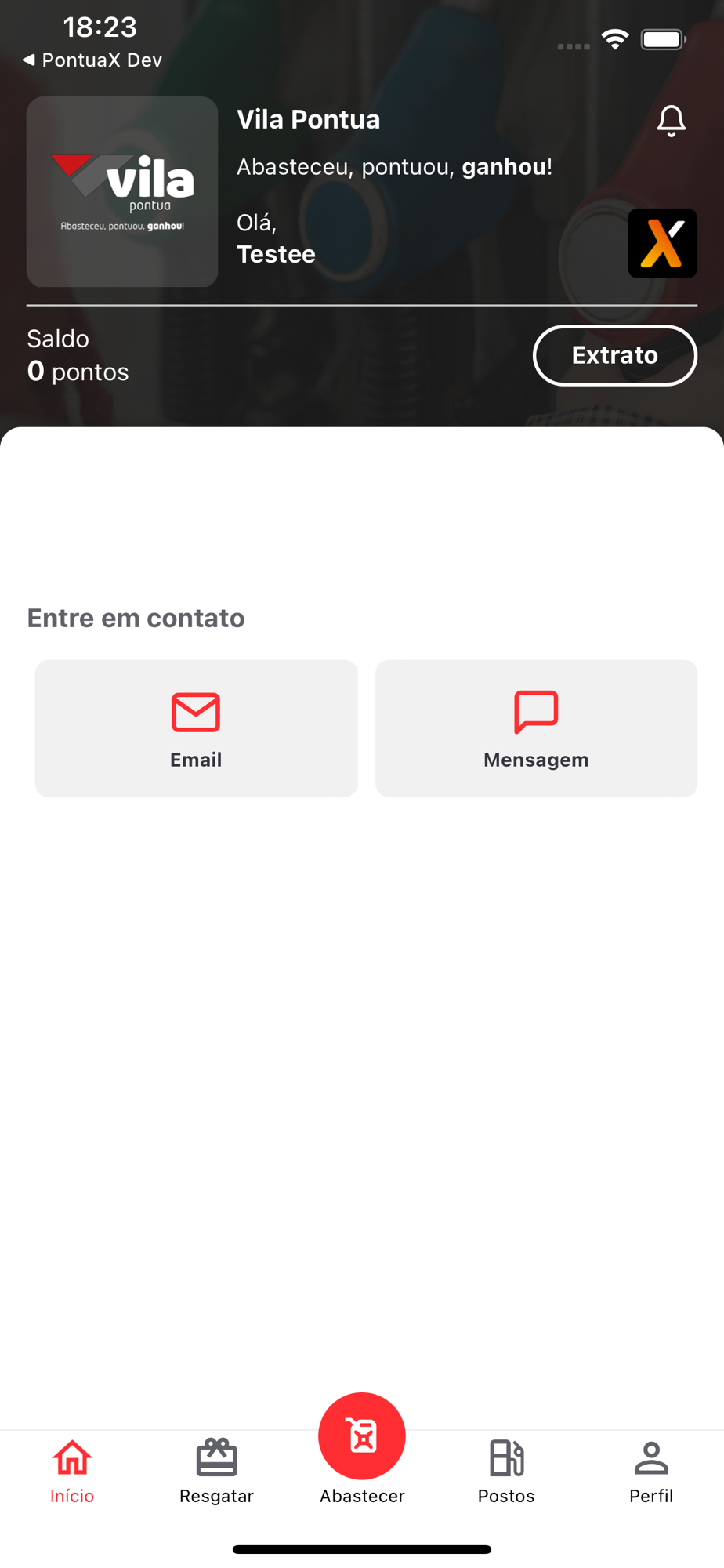Tap the Extrato button
The width and height of the screenshot is (724, 1568).
click(x=615, y=355)
